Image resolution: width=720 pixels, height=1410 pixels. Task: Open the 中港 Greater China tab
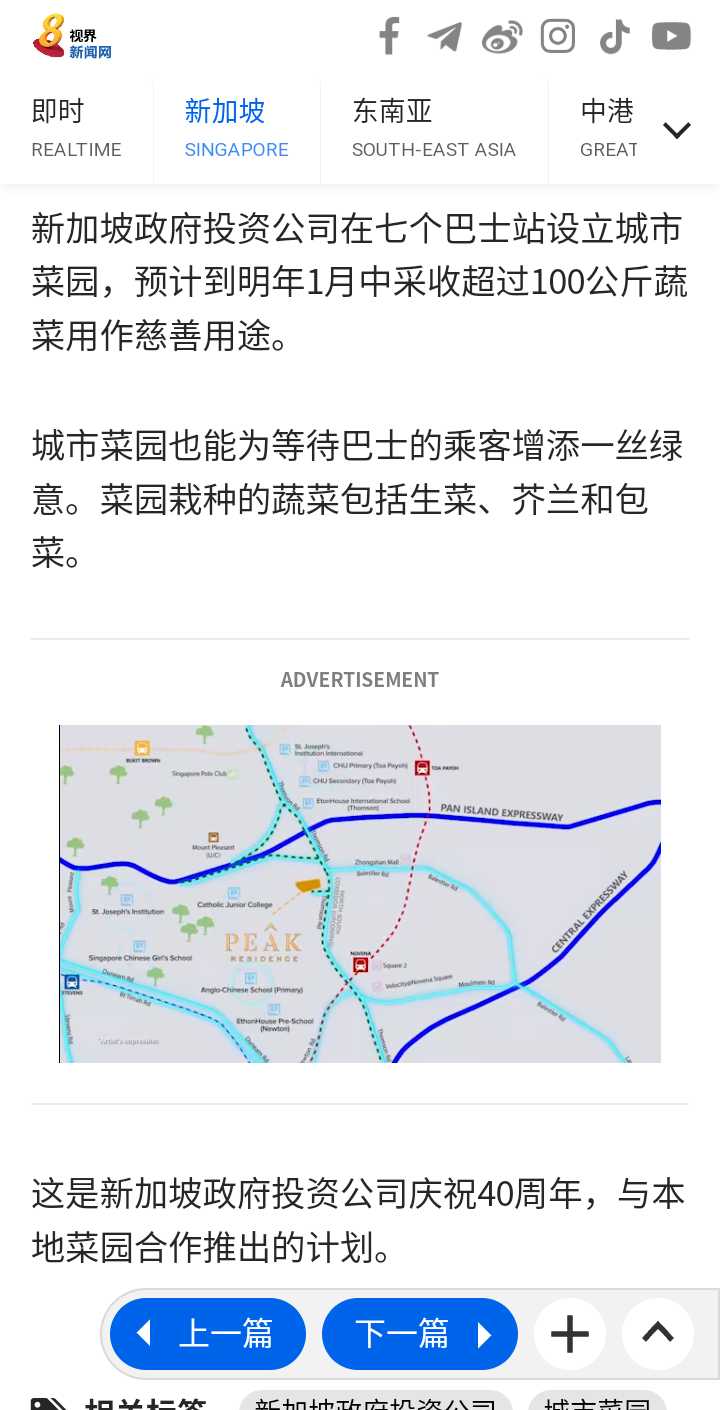pos(608,130)
